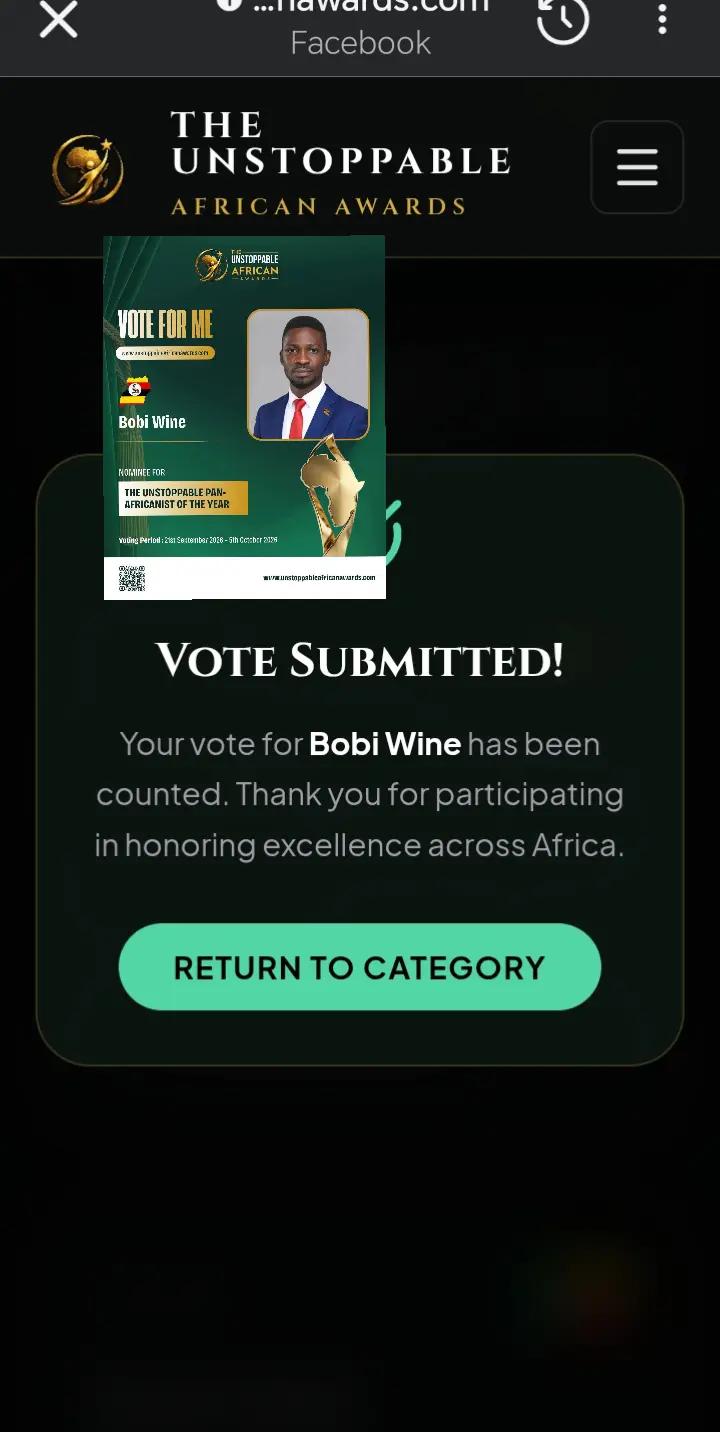Tap the history clock icon

[563, 19]
